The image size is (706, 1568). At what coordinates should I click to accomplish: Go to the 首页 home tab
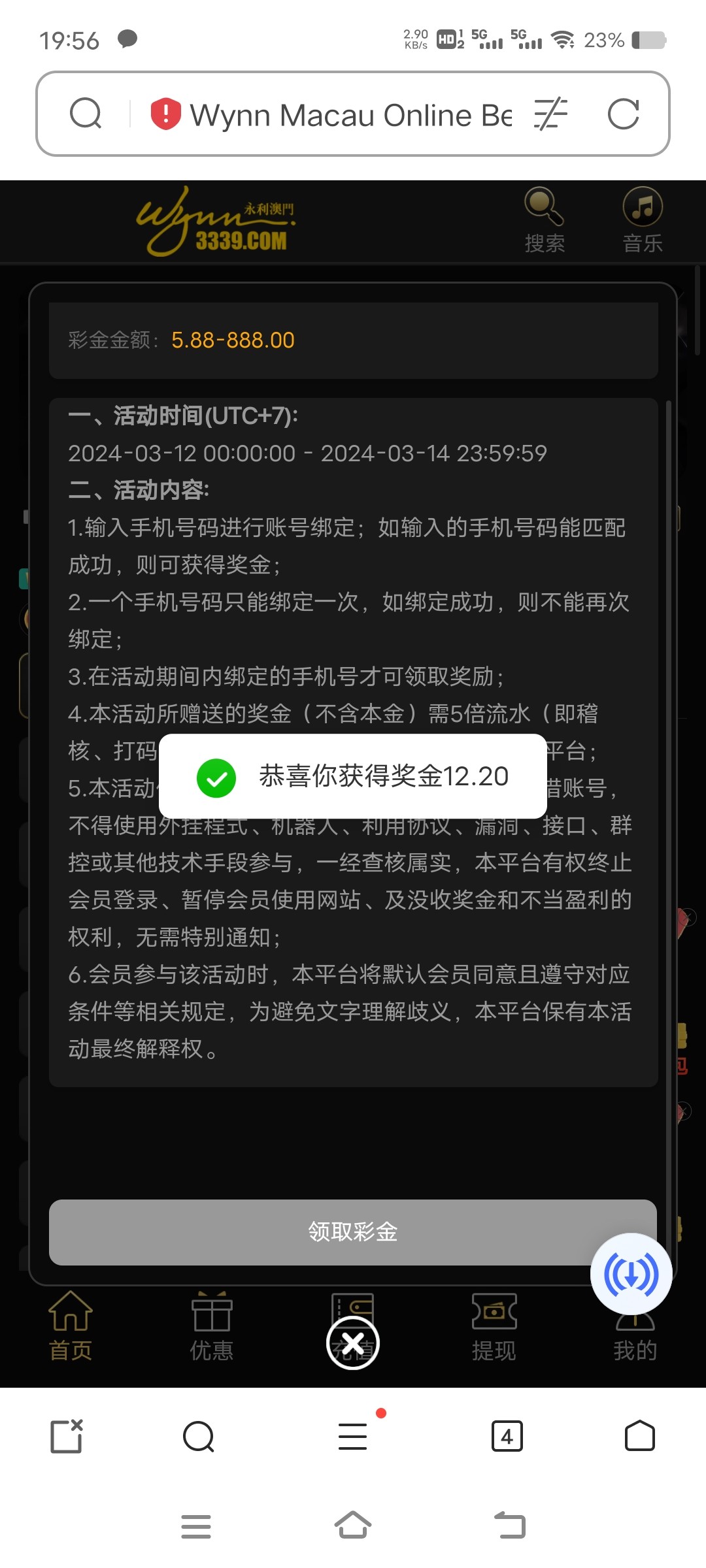(71, 1326)
